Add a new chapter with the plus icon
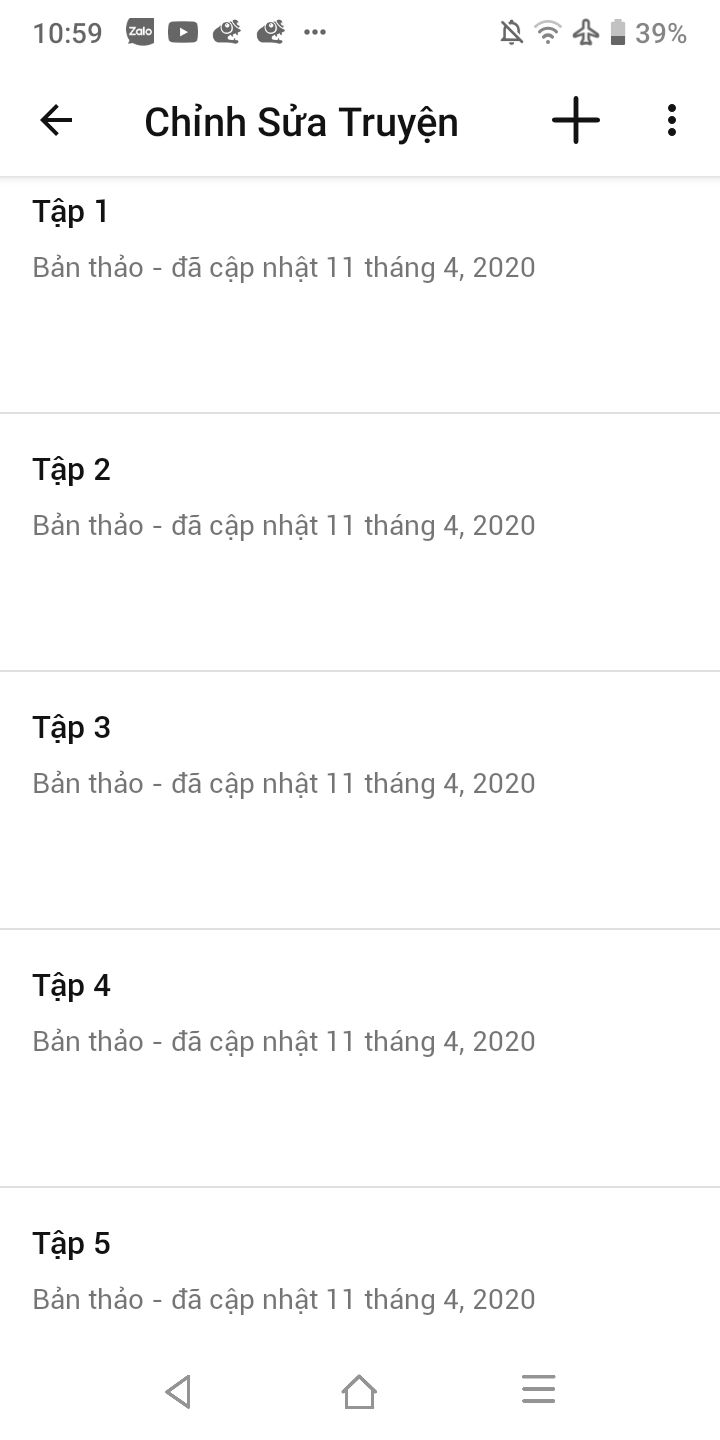The width and height of the screenshot is (720, 1440). tap(576, 121)
